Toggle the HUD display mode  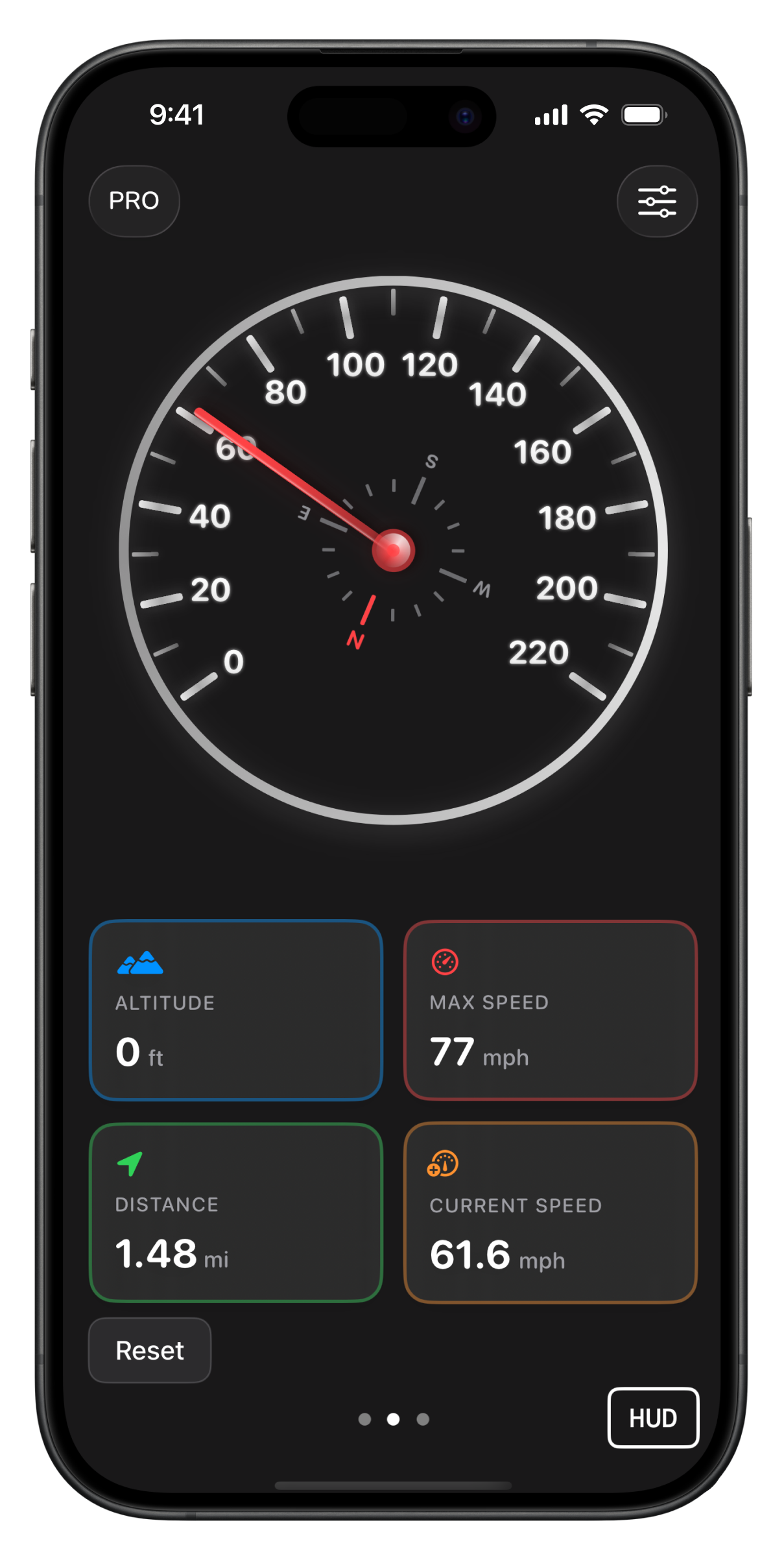click(x=652, y=1418)
